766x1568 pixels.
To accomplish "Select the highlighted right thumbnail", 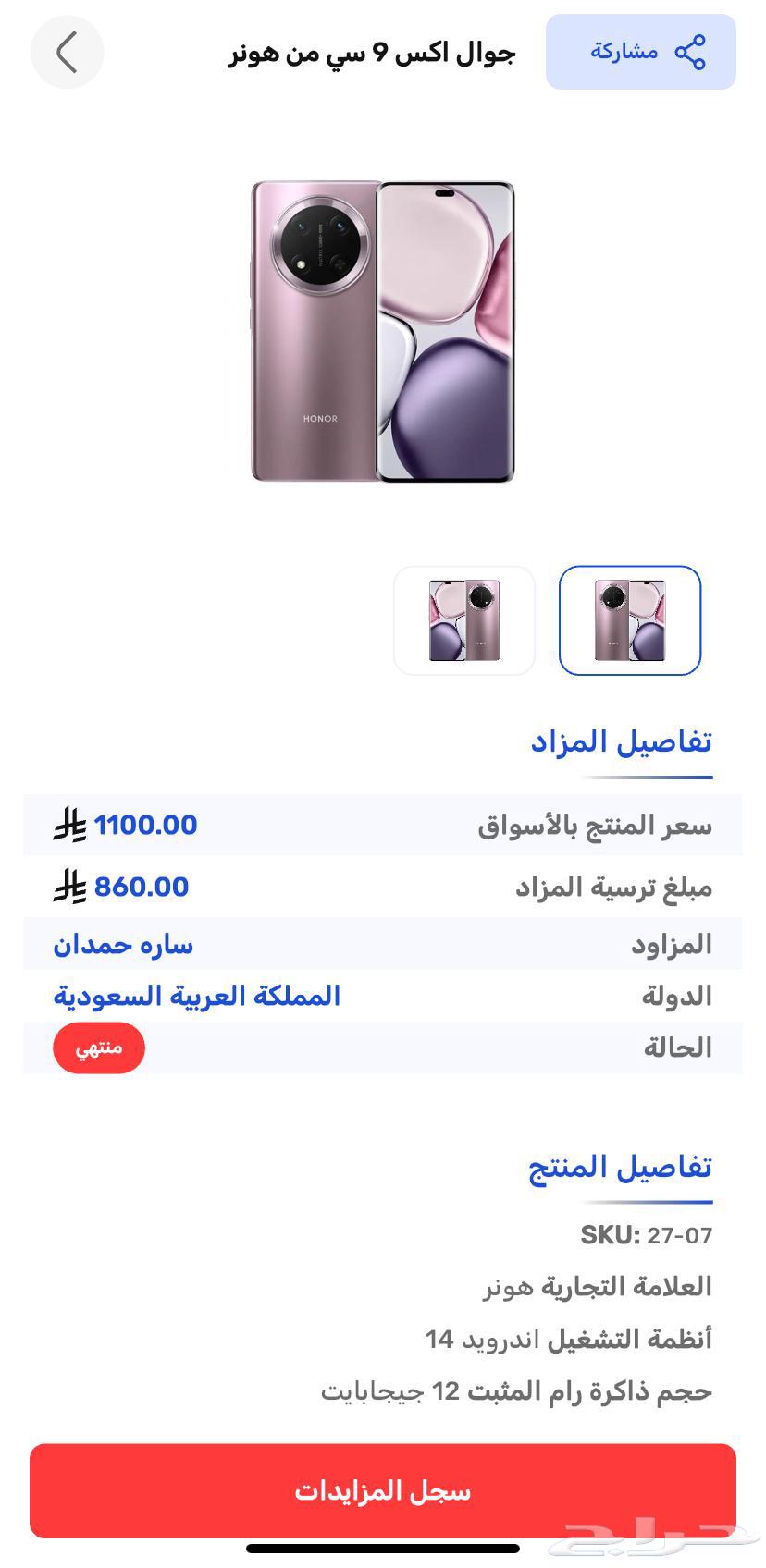I will click(630, 621).
